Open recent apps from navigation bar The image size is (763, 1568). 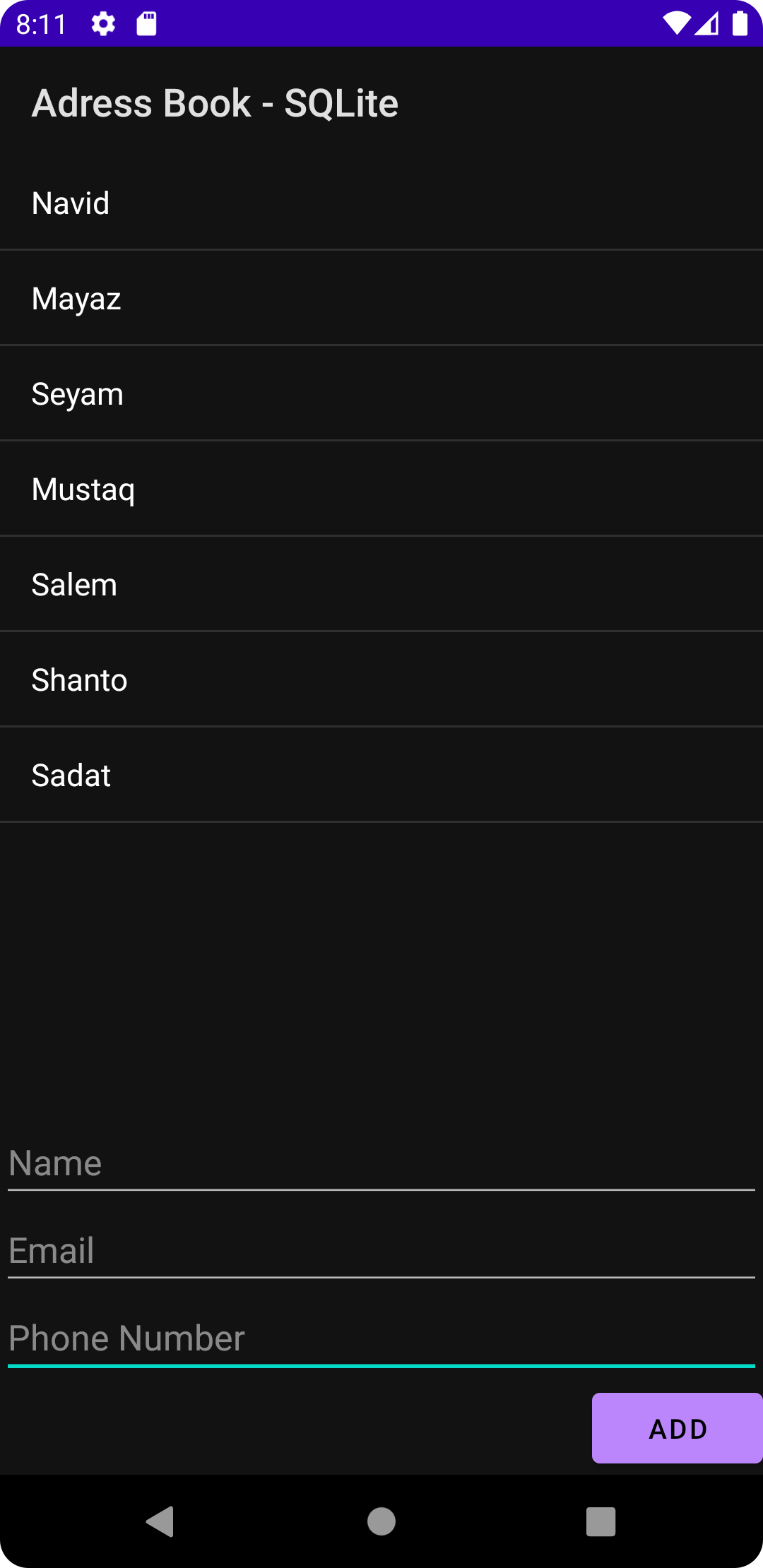point(601,1521)
